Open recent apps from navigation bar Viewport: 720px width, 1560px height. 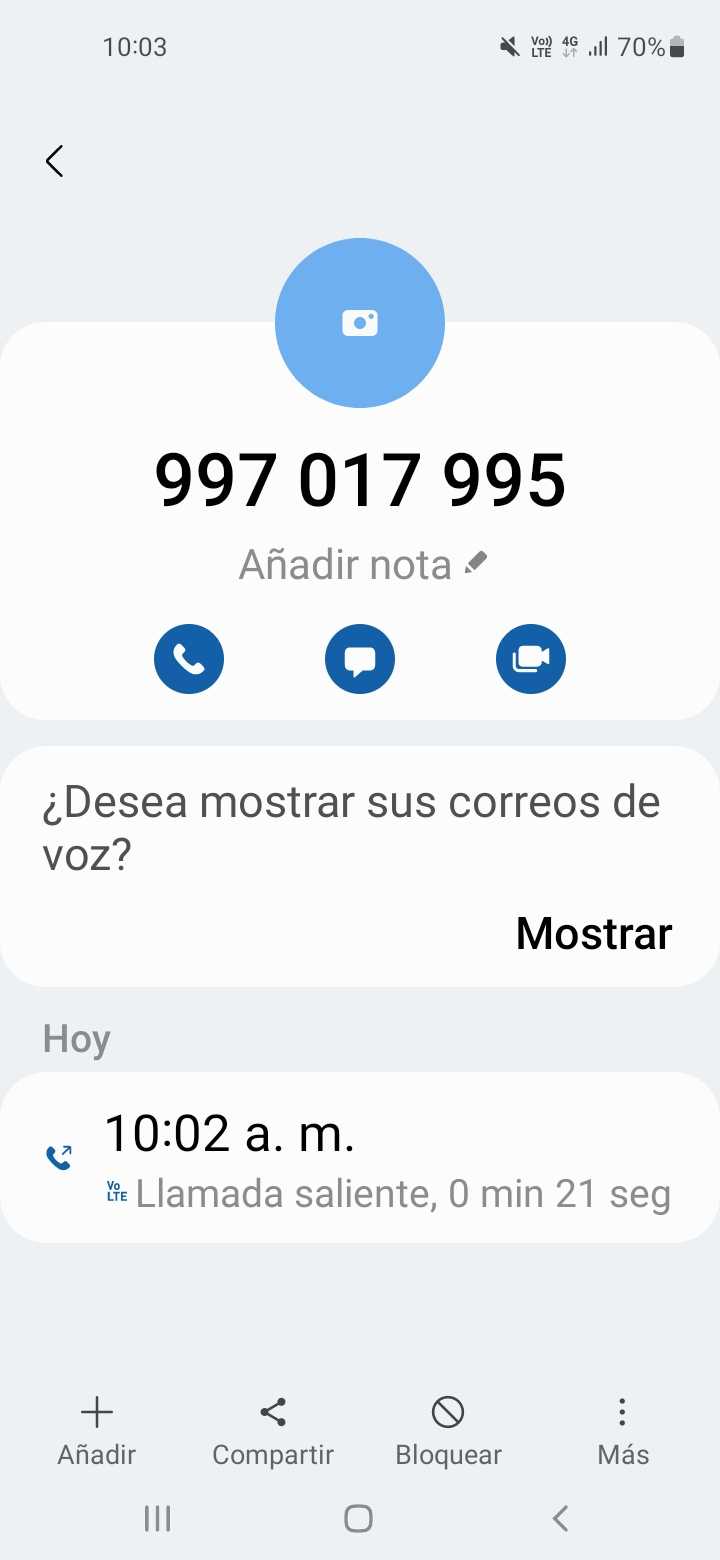pyautogui.click(x=158, y=1519)
